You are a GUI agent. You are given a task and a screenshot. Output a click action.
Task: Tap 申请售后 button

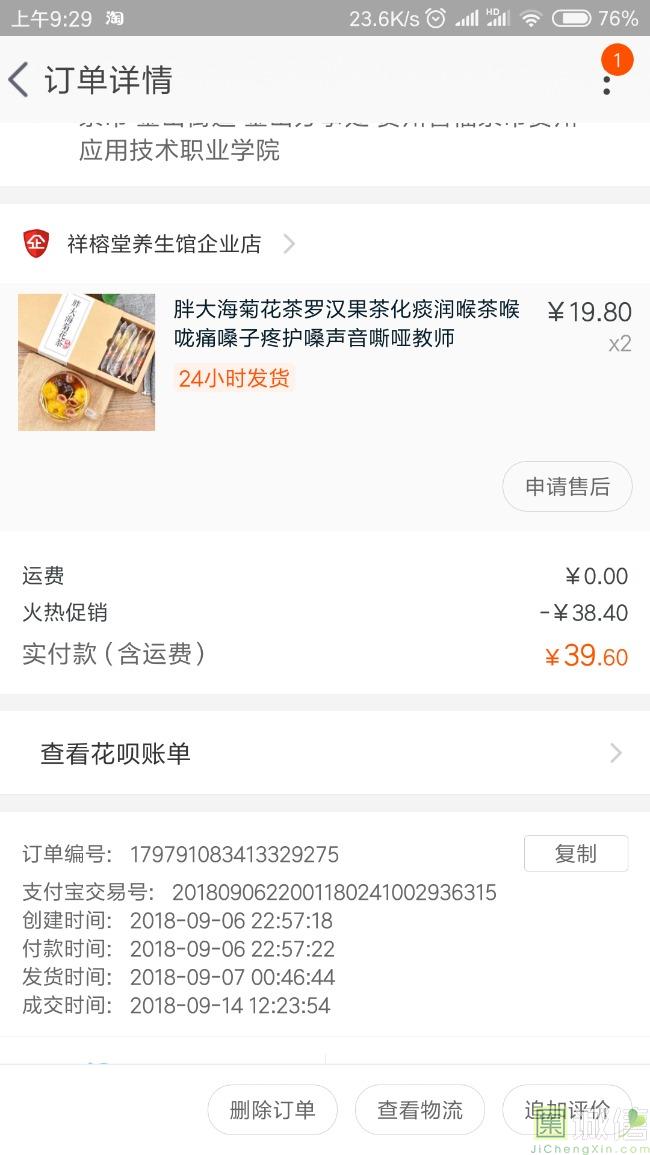[x=567, y=487]
